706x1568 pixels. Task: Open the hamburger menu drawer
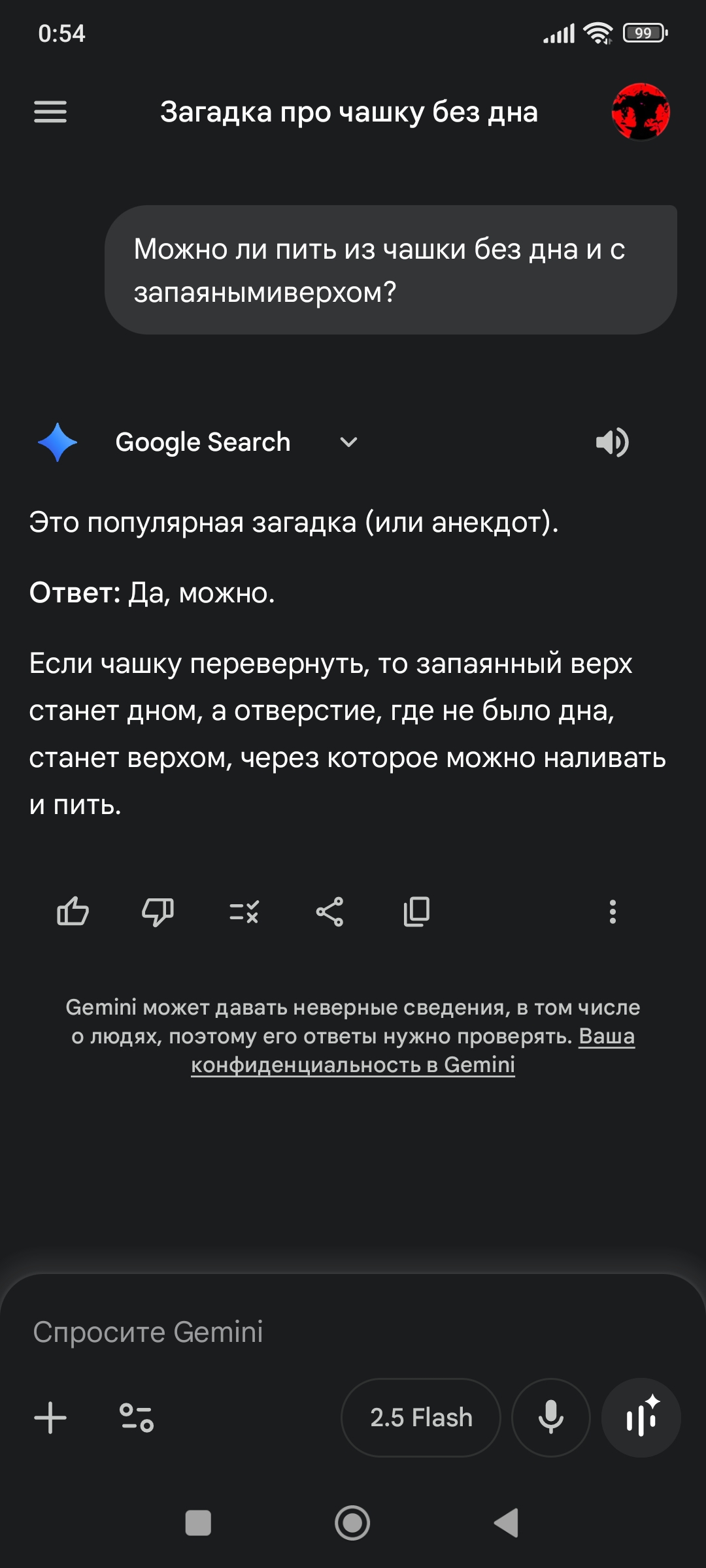(x=50, y=112)
